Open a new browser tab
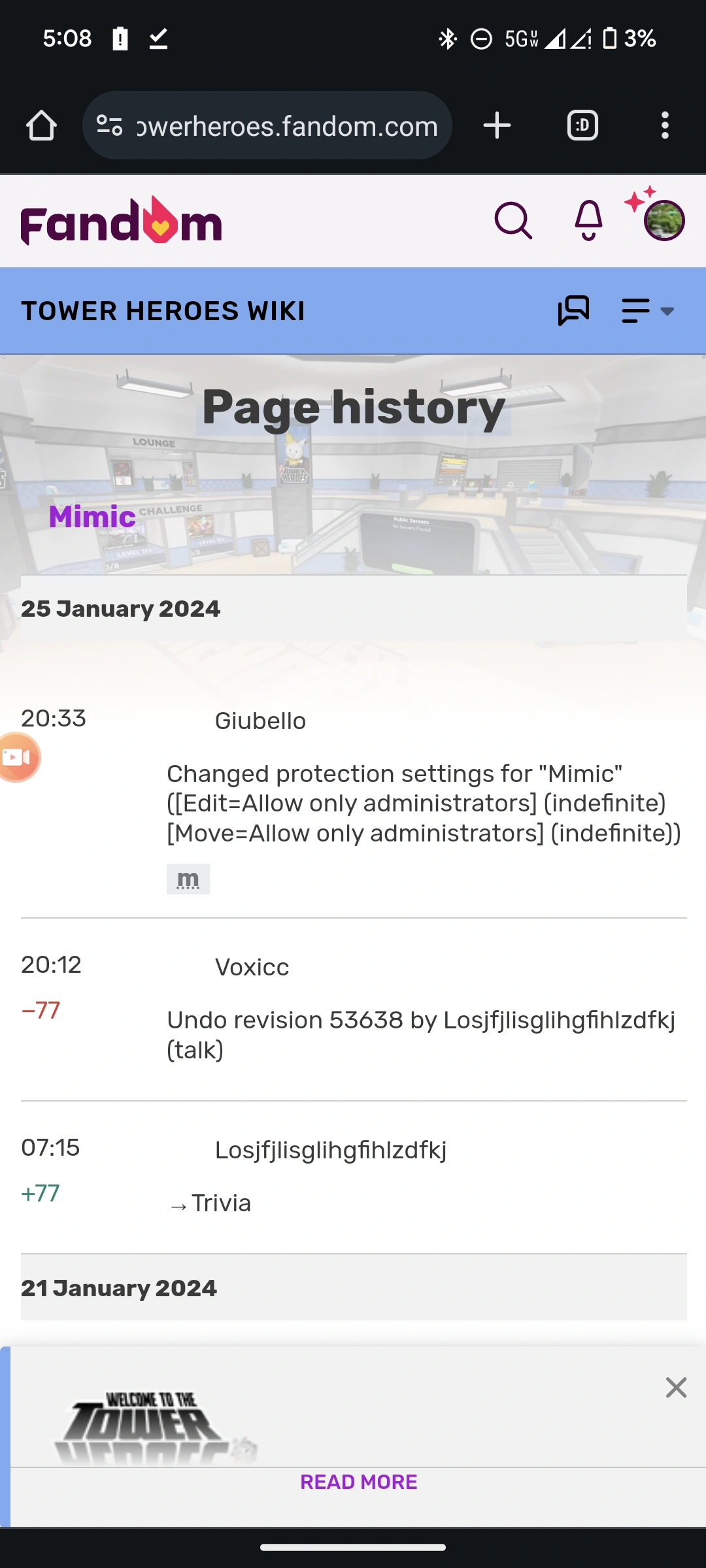This screenshot has height=1568, width=706. point(497,125)
